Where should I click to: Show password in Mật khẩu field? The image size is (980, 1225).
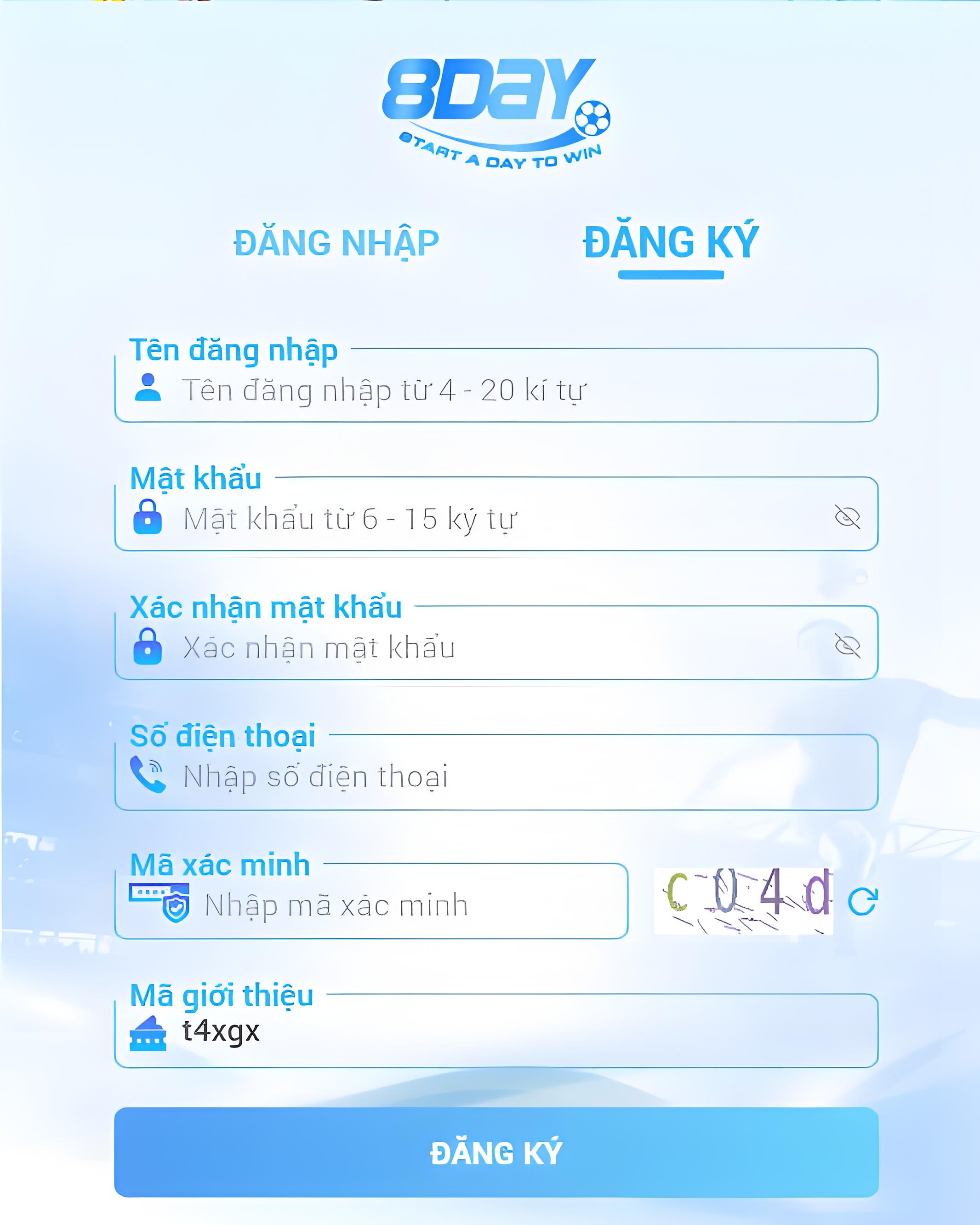(847, 517)
